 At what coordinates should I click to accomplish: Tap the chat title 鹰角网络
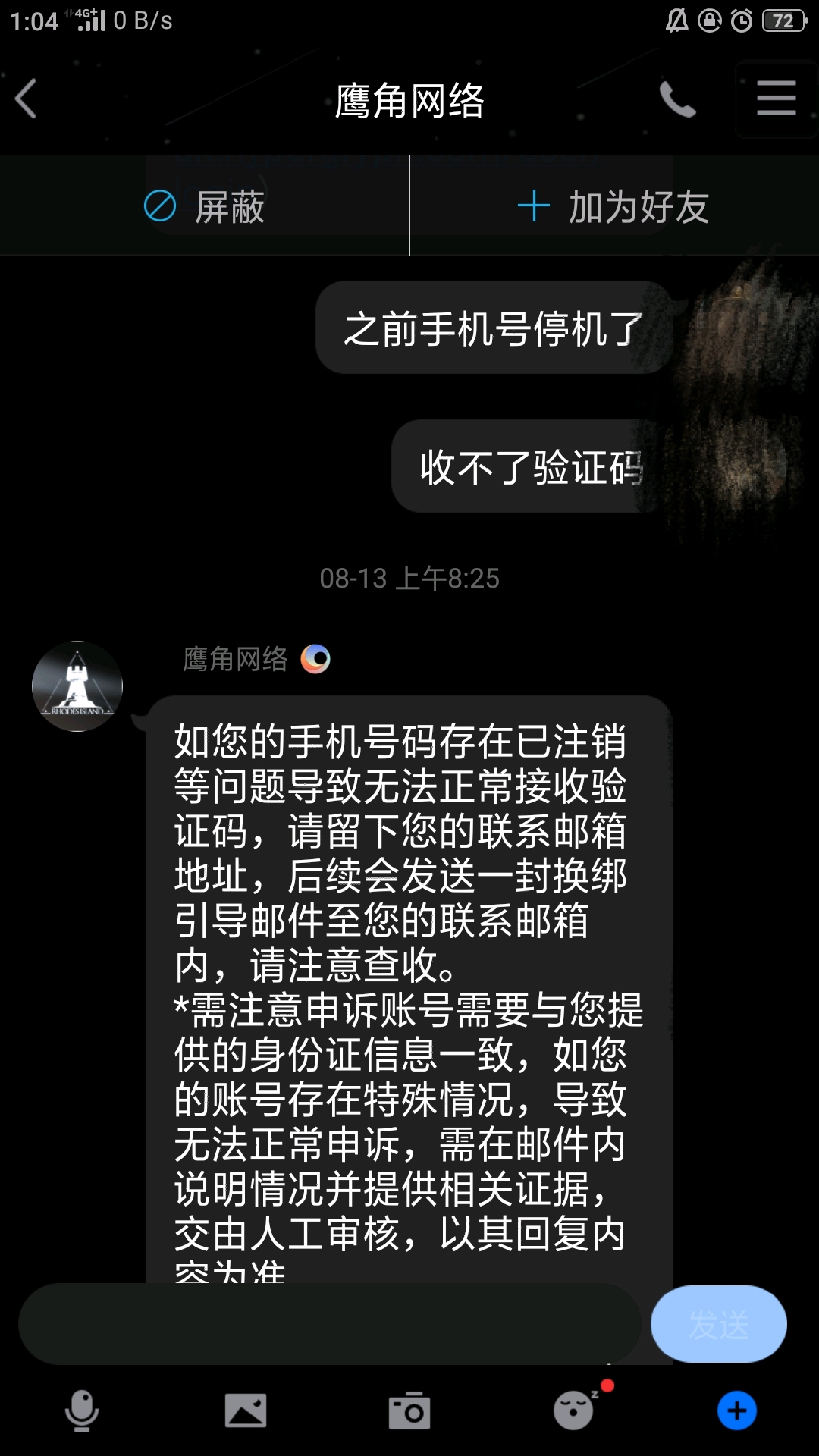pyautogui.click(x=409, y=99)
